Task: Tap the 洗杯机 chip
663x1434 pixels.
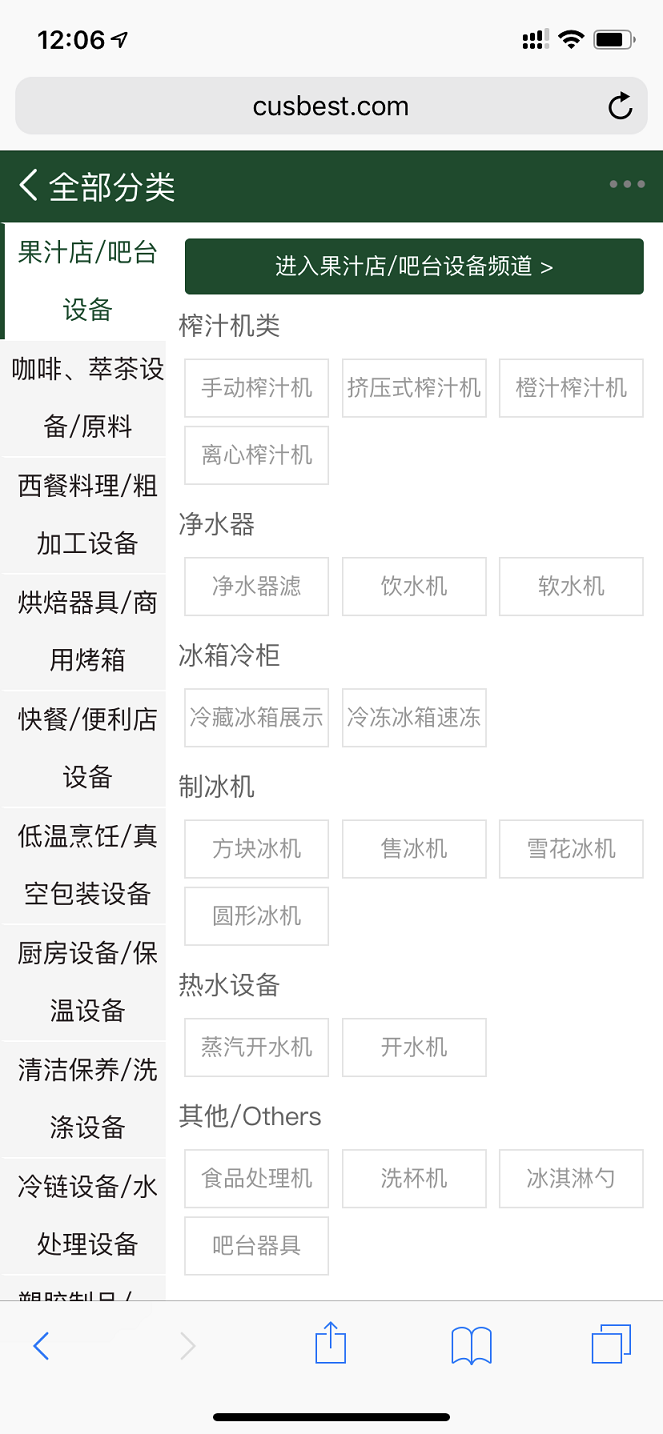Action: [414, 1178]
